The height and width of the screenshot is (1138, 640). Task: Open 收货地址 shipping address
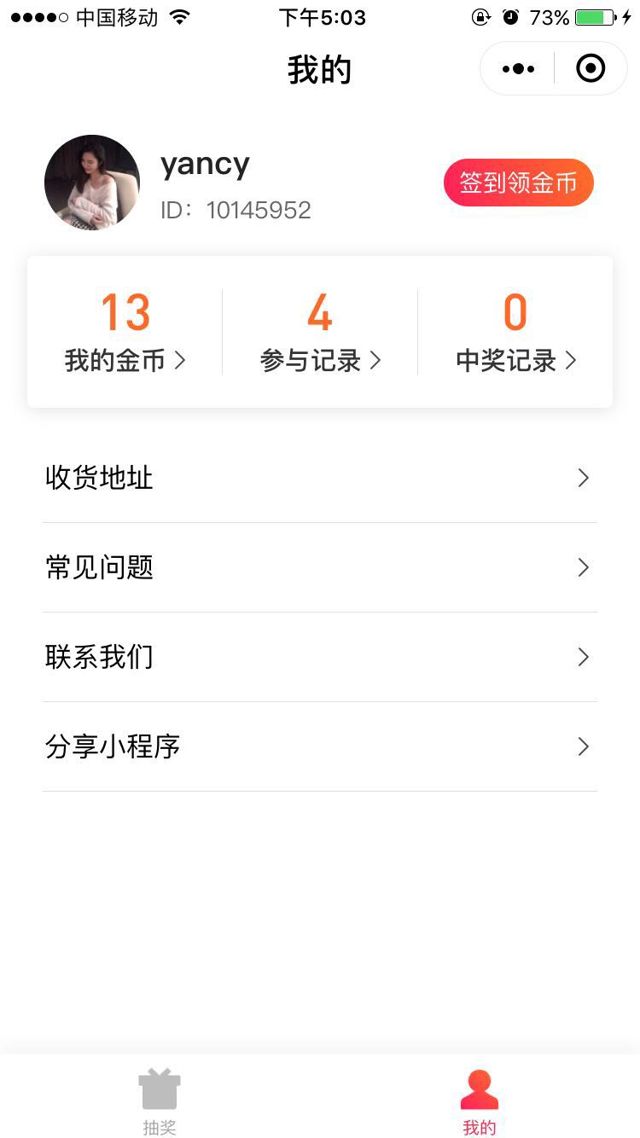[x=320, y=478]
